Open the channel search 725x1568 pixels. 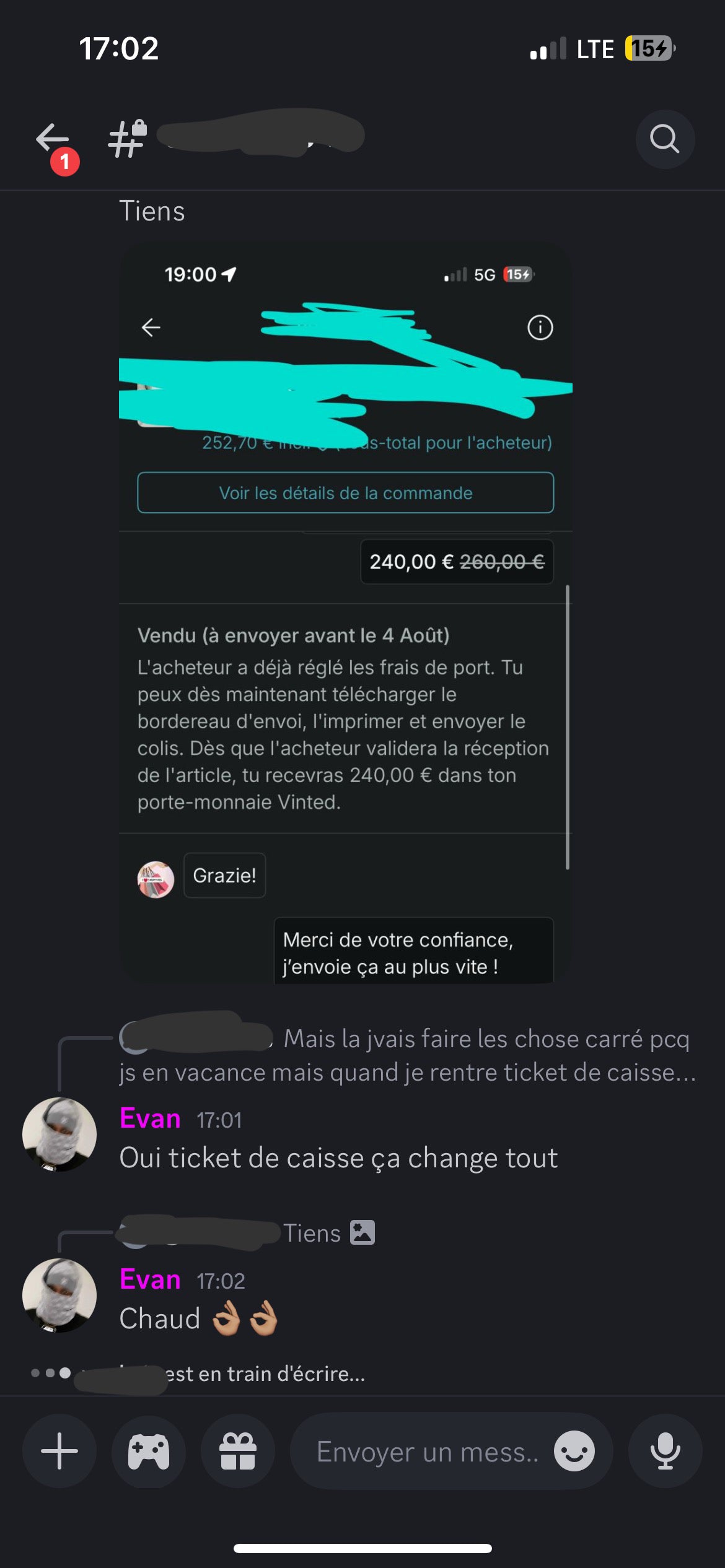[664, 139]
